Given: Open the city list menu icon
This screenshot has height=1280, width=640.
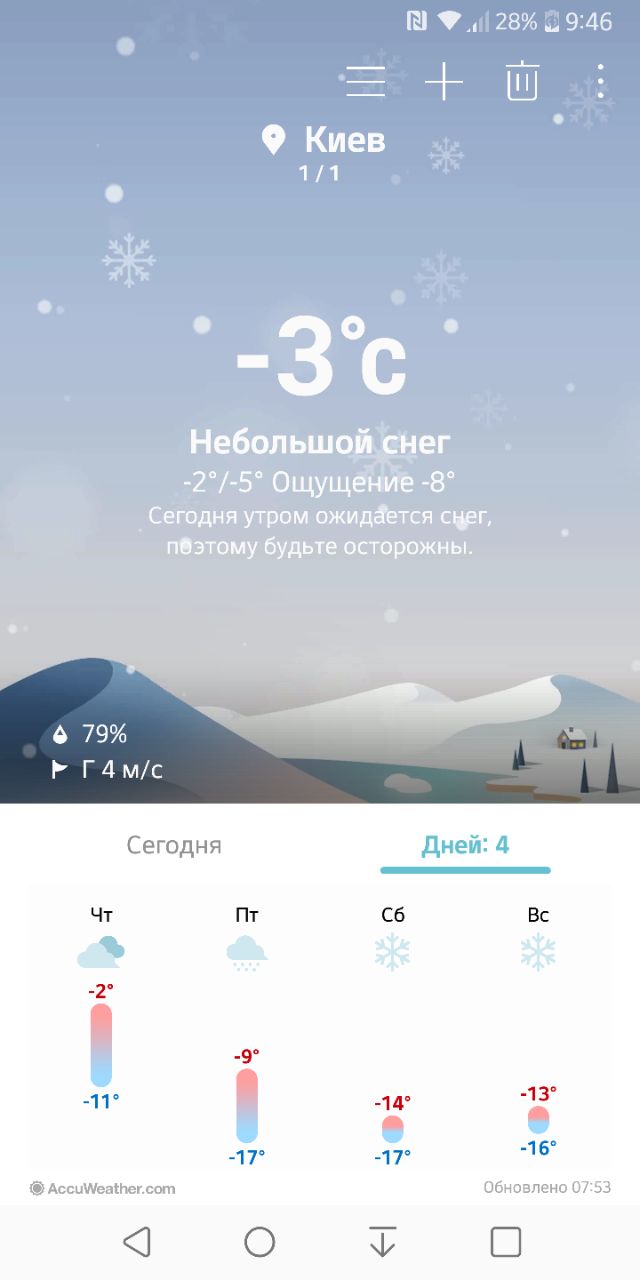Looking at the screenshot, I should 366,81.
